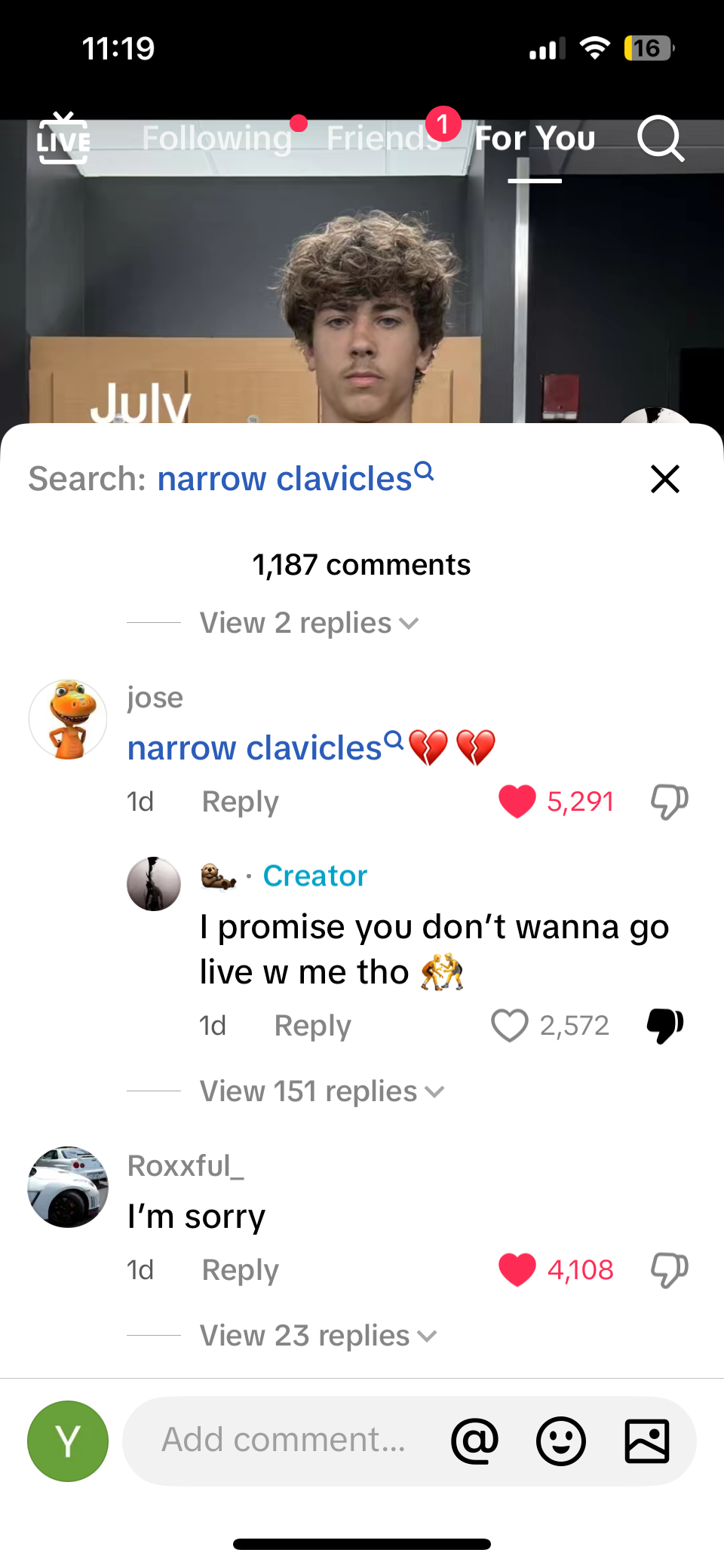Screen dimensions: 724x1568
Task: Like the Creator's reply
Action: click(x=510, y=1026)
